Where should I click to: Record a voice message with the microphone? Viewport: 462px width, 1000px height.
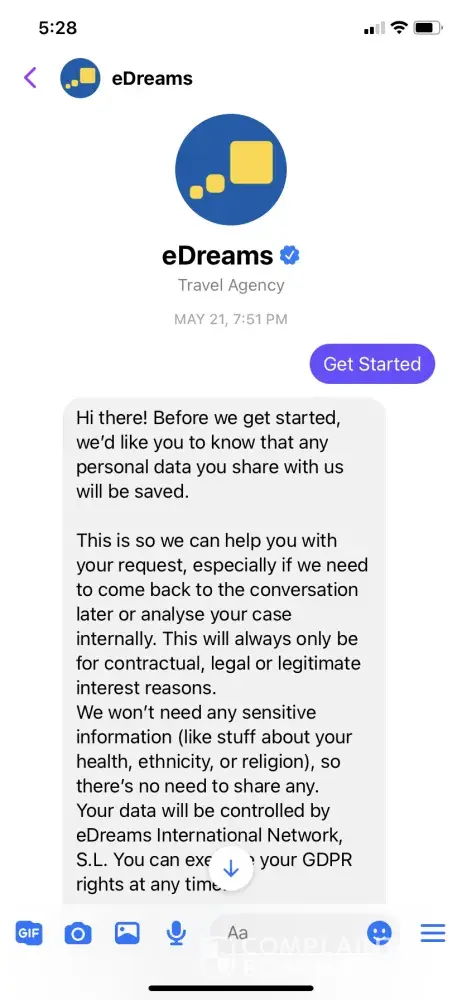tap(176, 934)
